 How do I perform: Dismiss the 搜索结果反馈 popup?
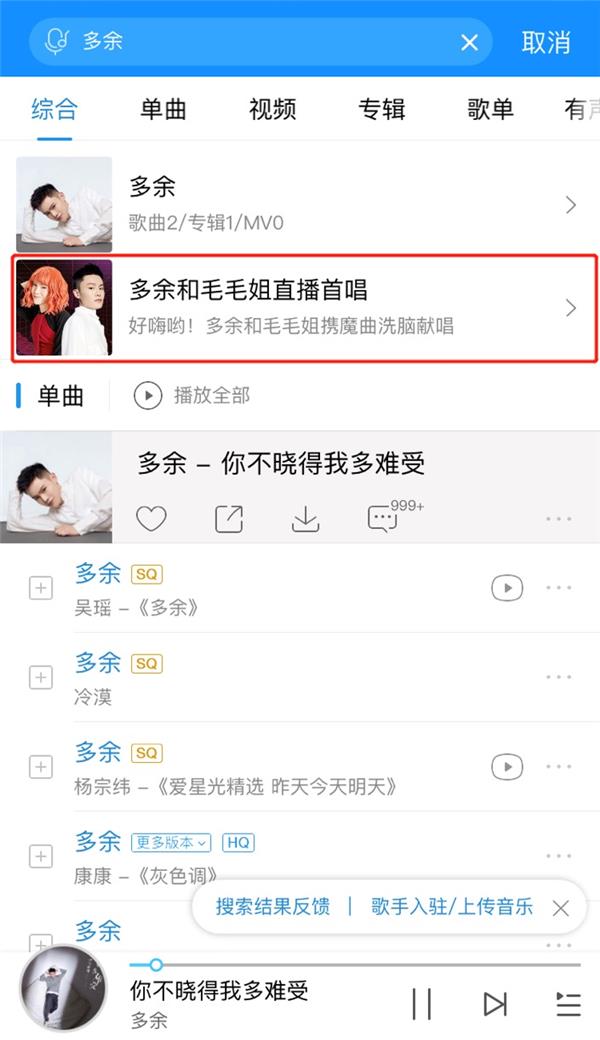[561, 908]
